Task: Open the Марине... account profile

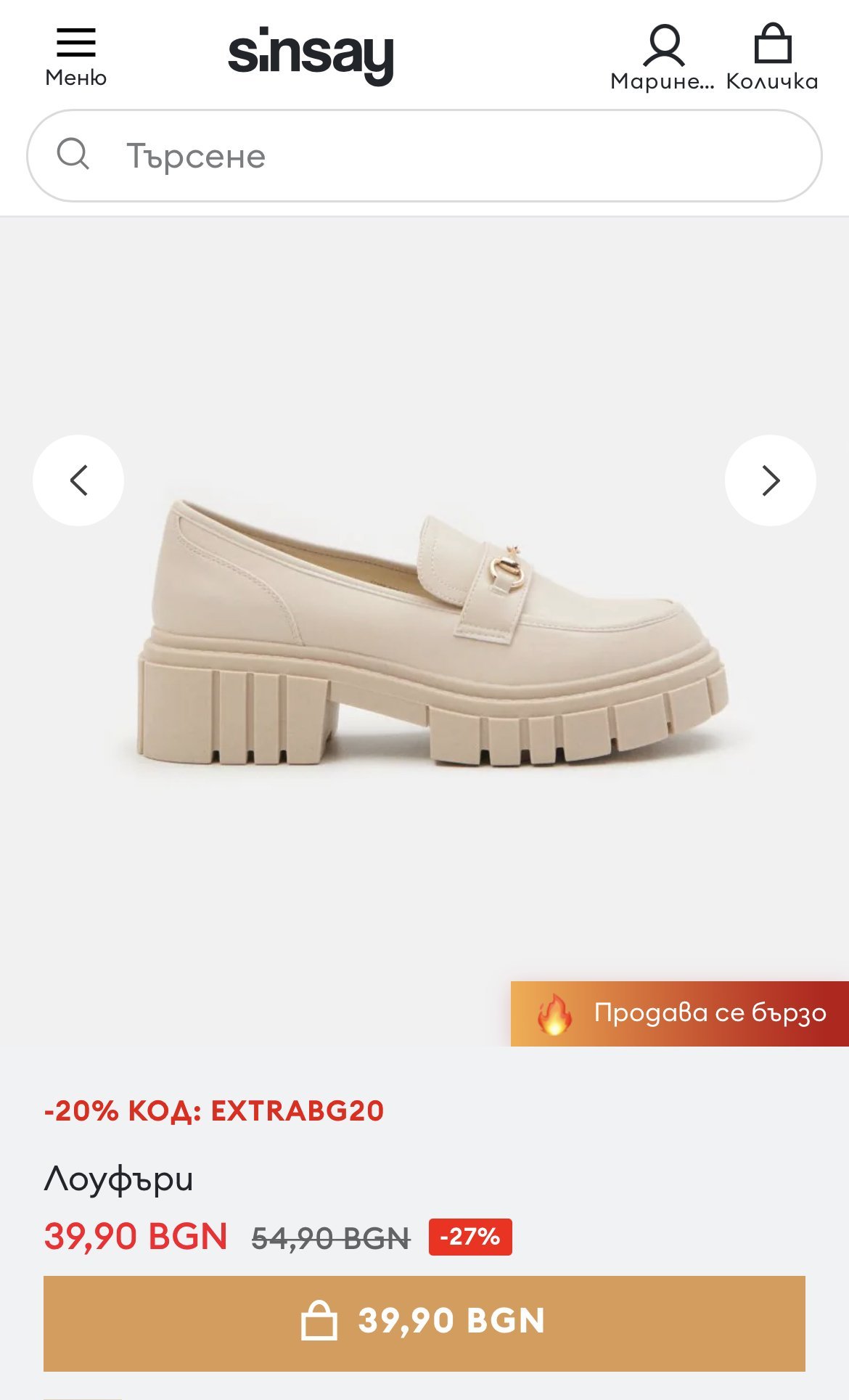Action: (x=663, y=57)
